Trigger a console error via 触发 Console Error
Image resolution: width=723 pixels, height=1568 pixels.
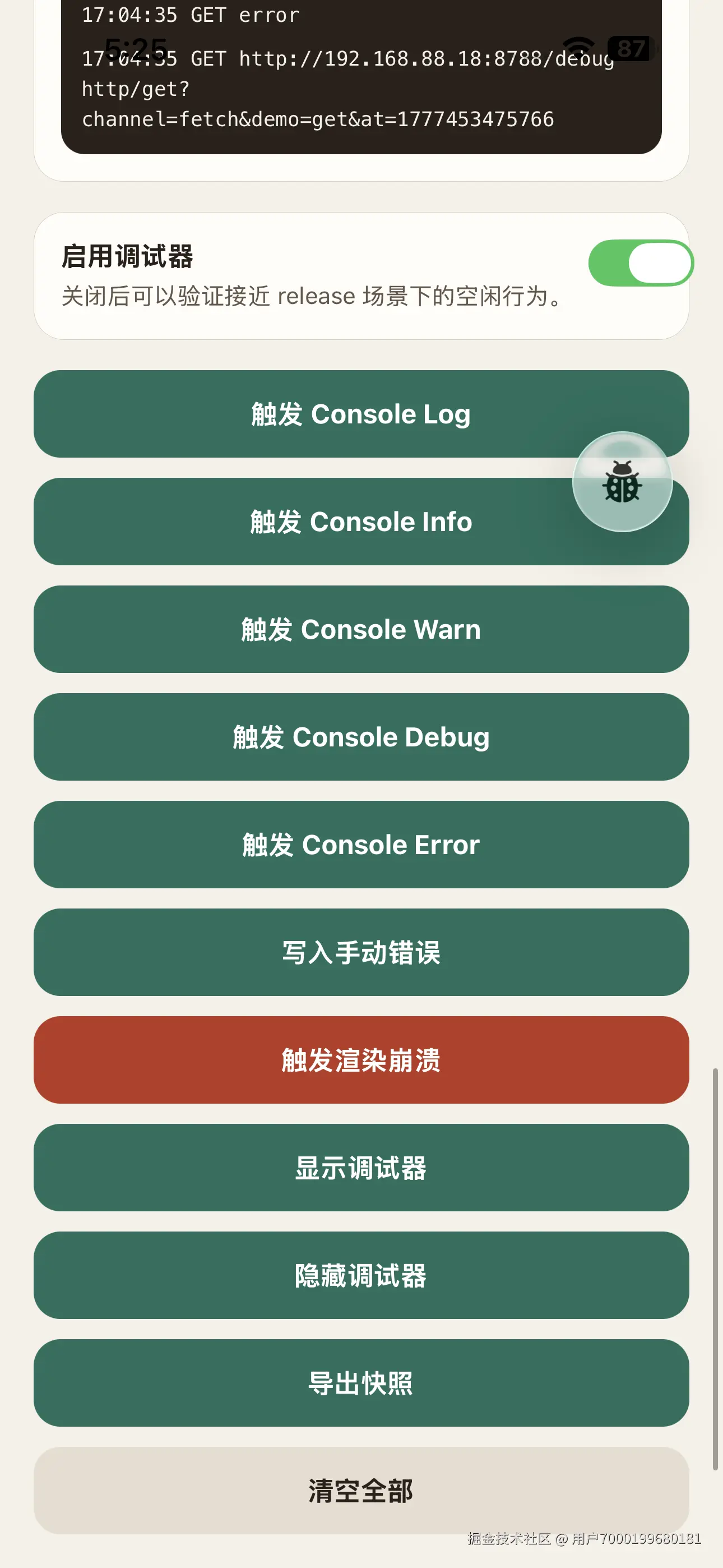tap(361, 844)
